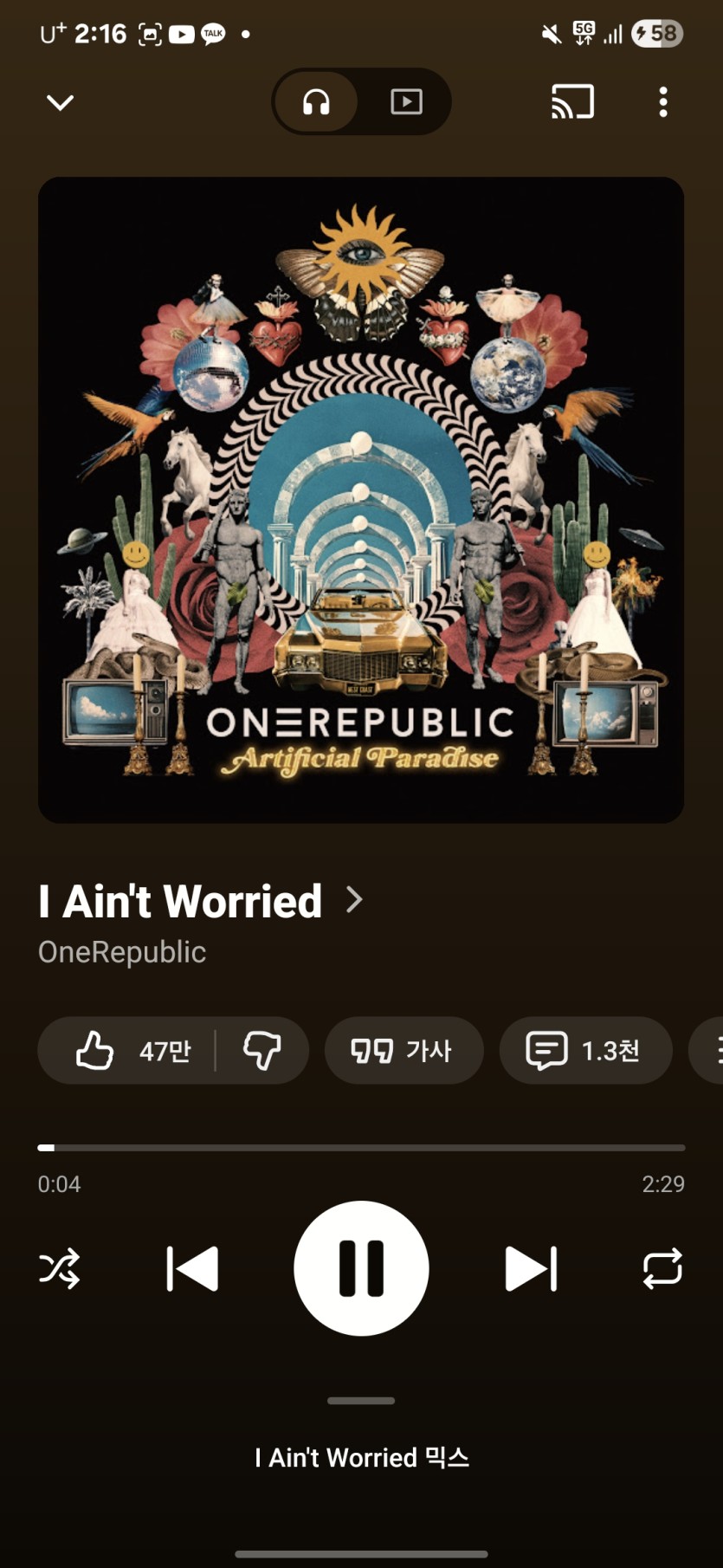Open the three-dot overflow menu

663,102
